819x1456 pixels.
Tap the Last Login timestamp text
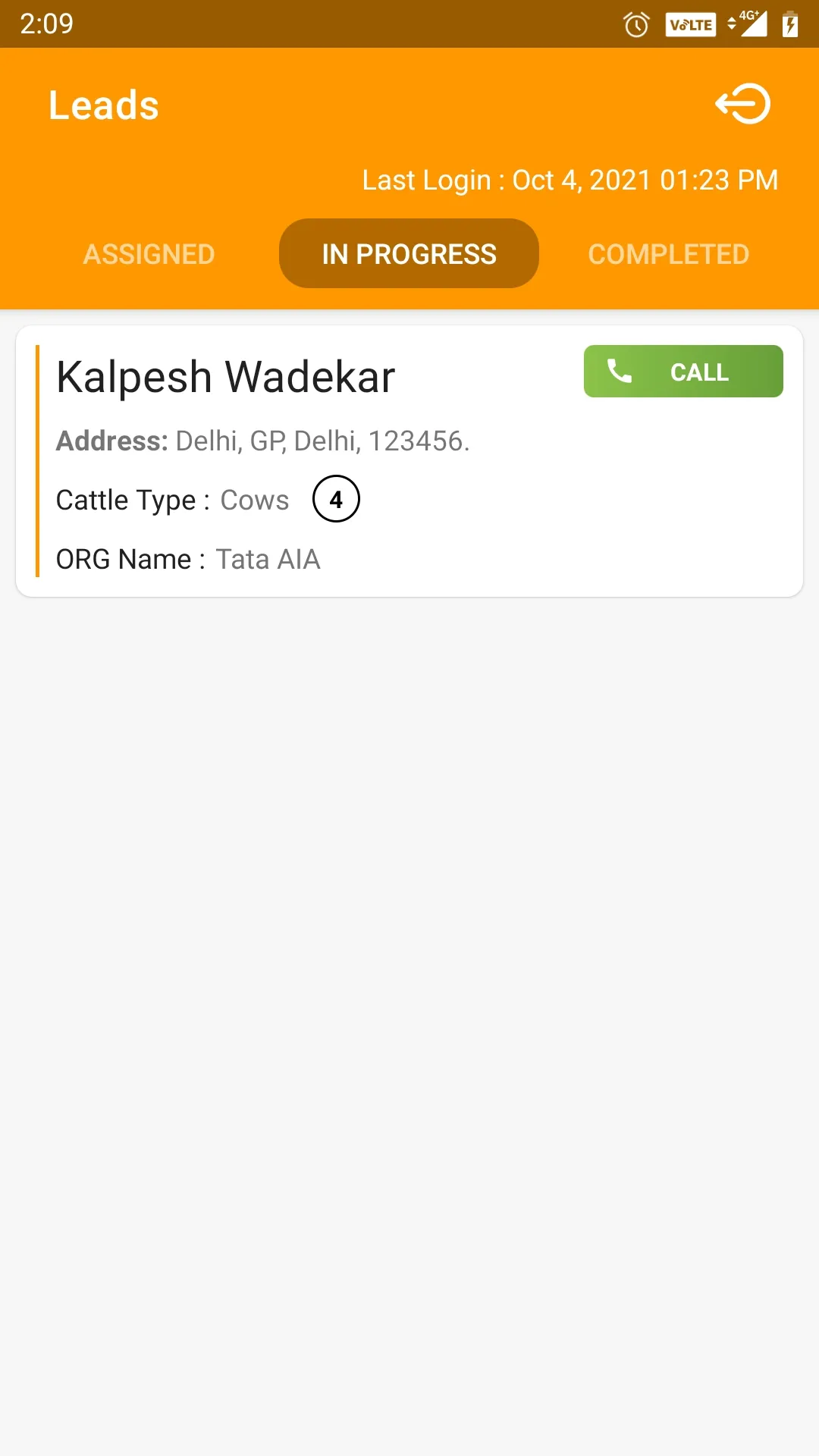pos(570,180)
